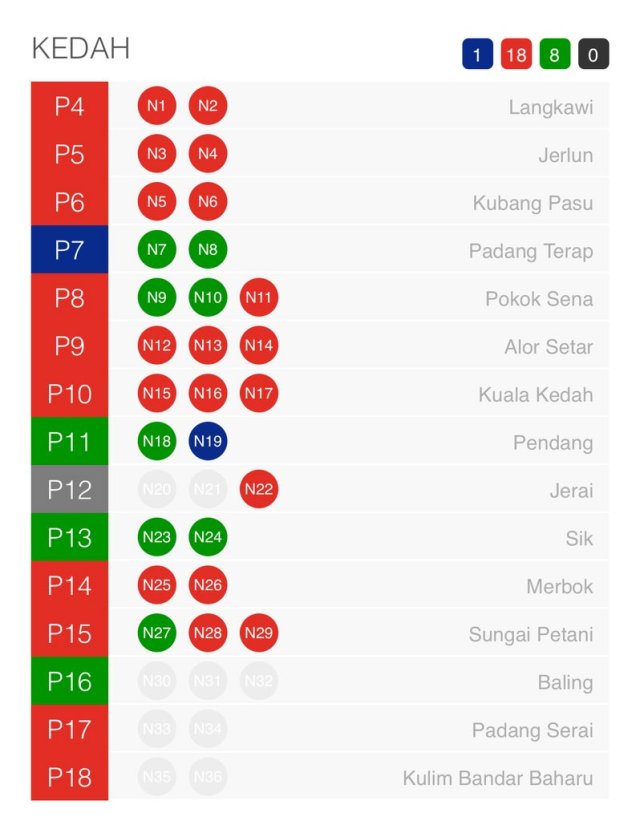Tap state seat N27 in Sungai Petani
This screenshot has width=640, height=821.
(157, 634)
